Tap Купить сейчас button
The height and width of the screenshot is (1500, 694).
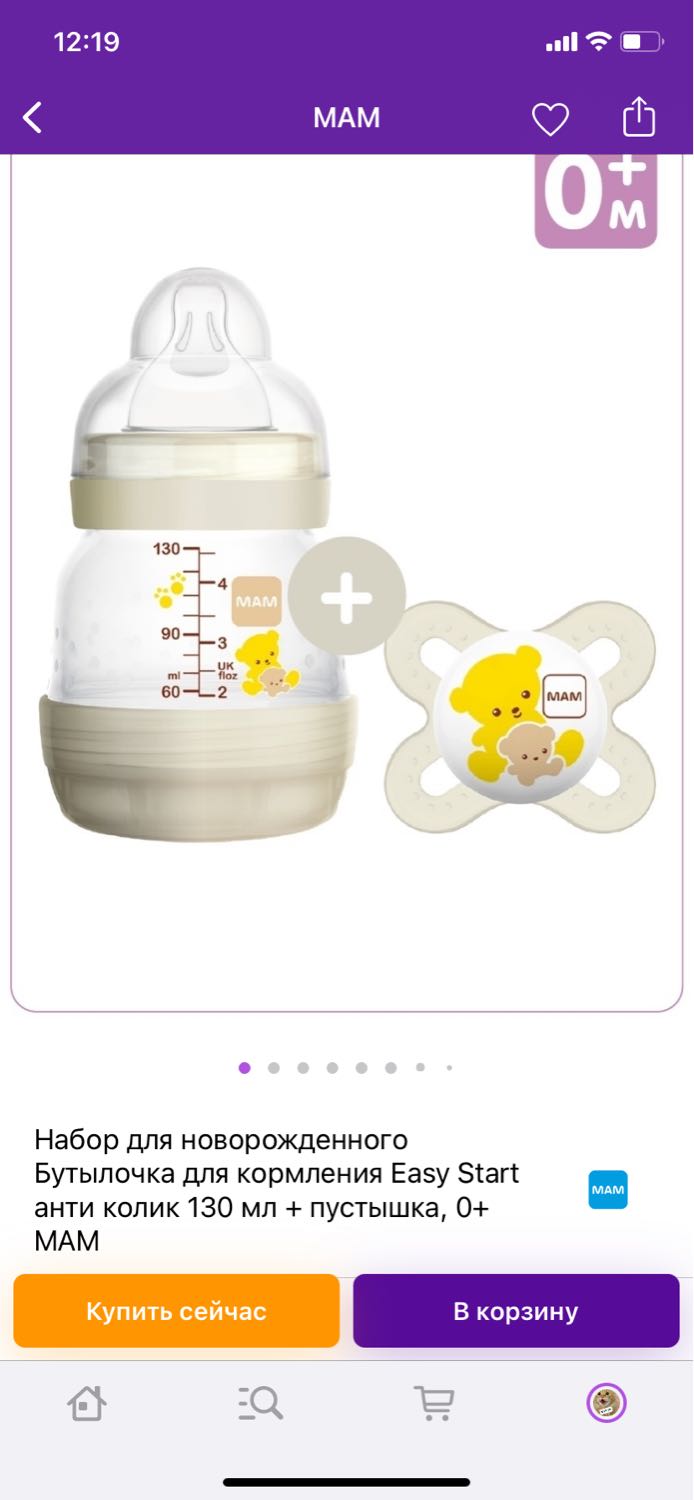pos(176,1311)
